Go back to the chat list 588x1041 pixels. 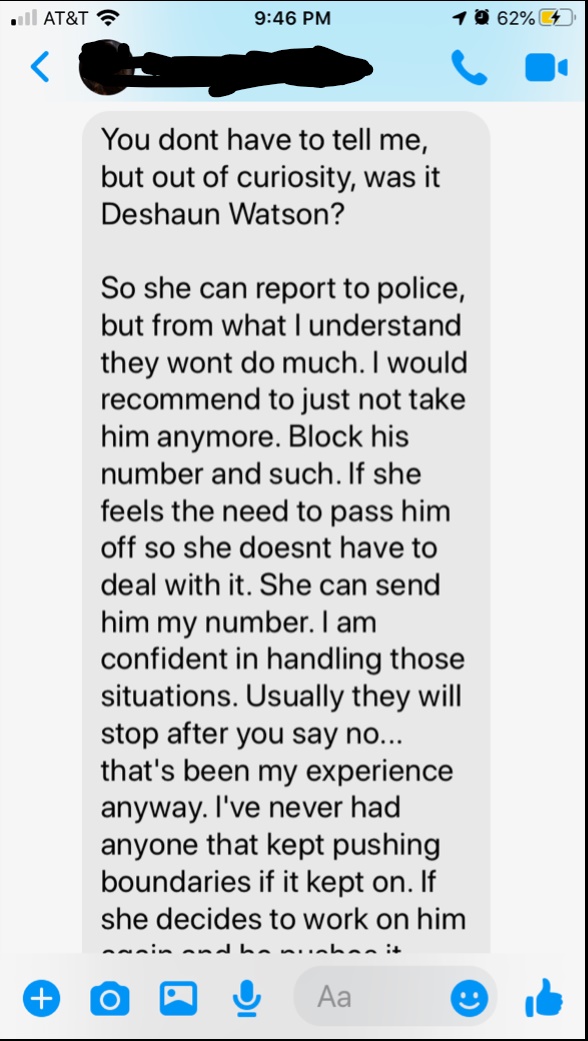tap(40, 67)
